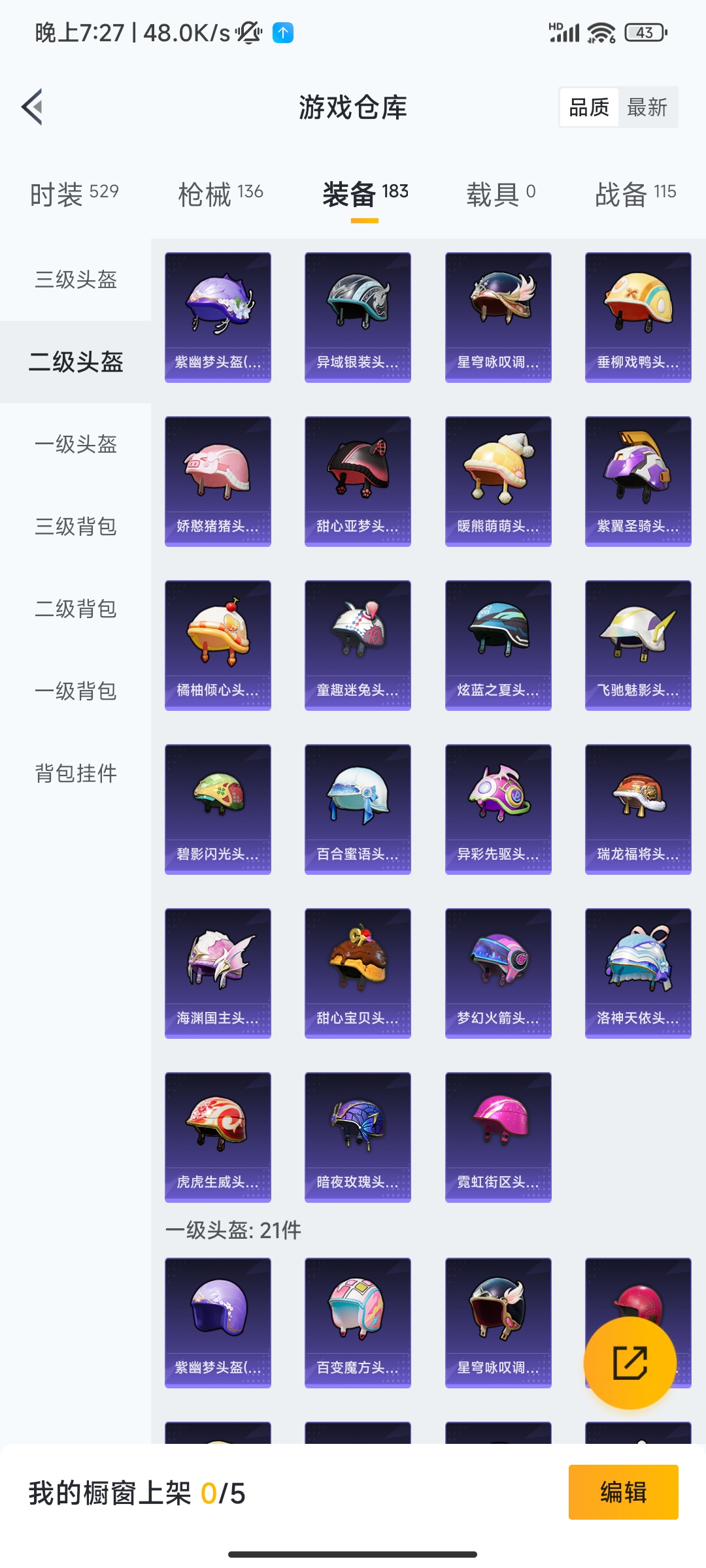Select the 品质 sort option

pyautogui.click(x=589, y=107)
